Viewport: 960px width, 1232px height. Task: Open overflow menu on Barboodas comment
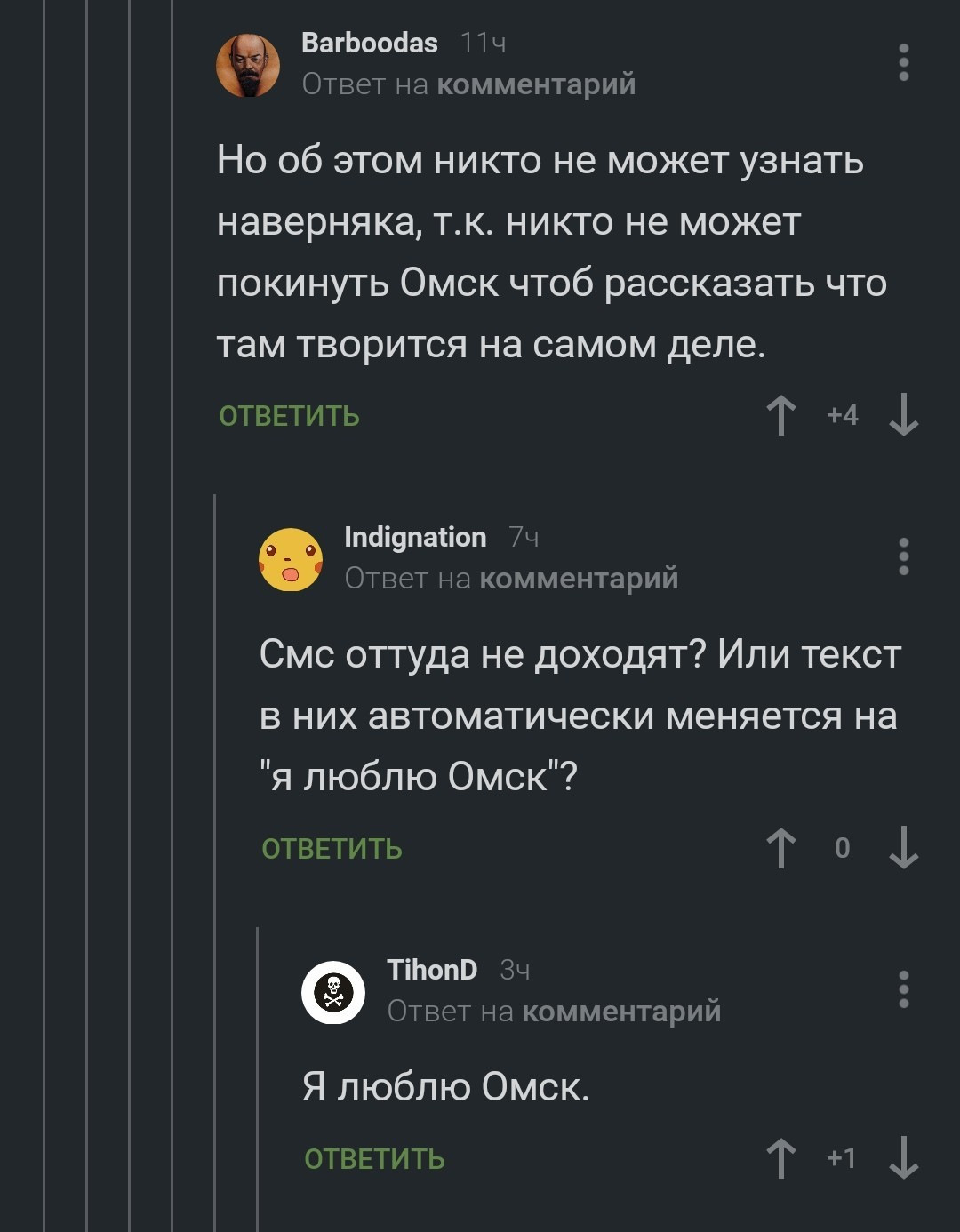click(903, 63)
